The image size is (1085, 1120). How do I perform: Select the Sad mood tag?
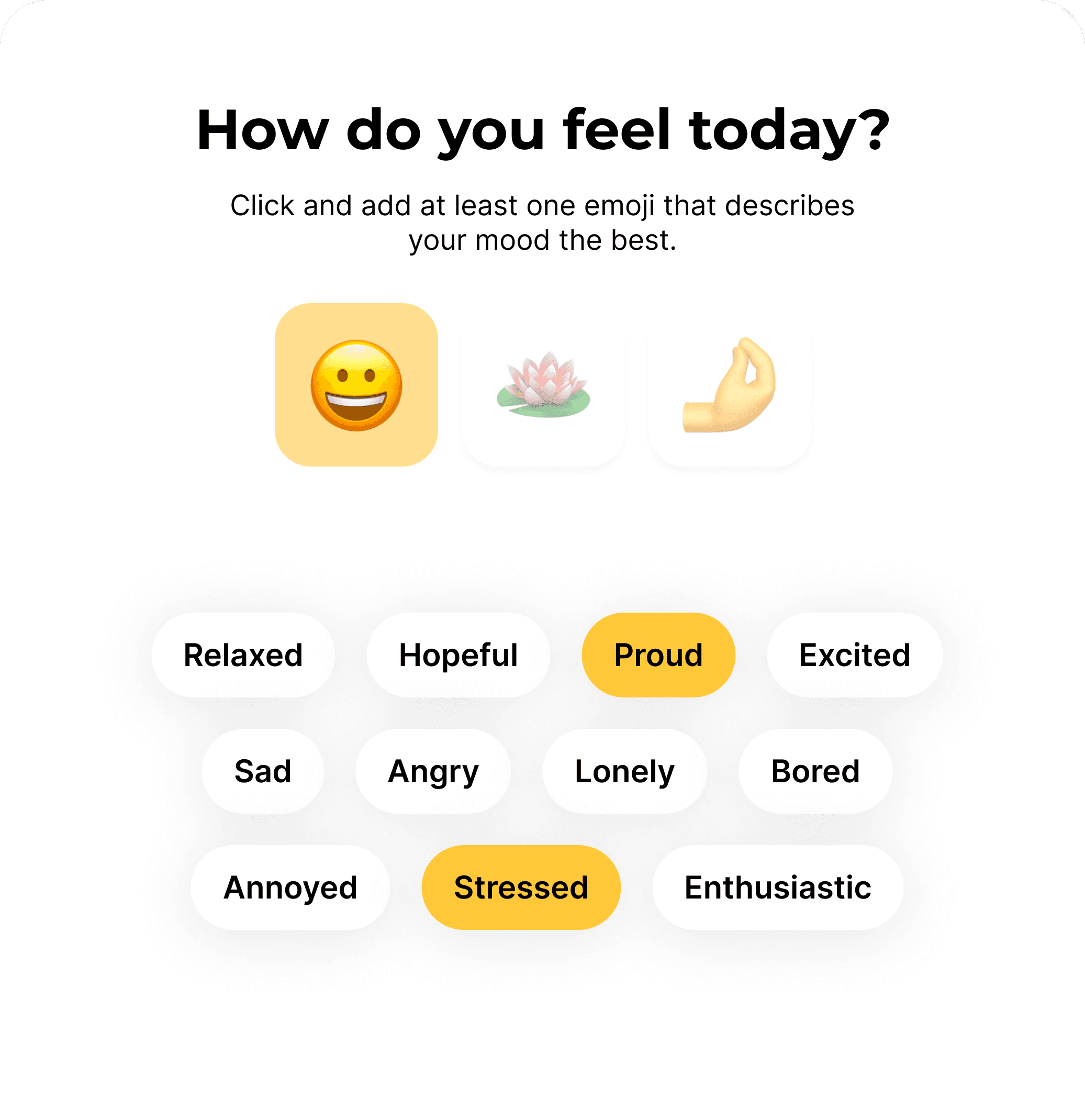262,771
